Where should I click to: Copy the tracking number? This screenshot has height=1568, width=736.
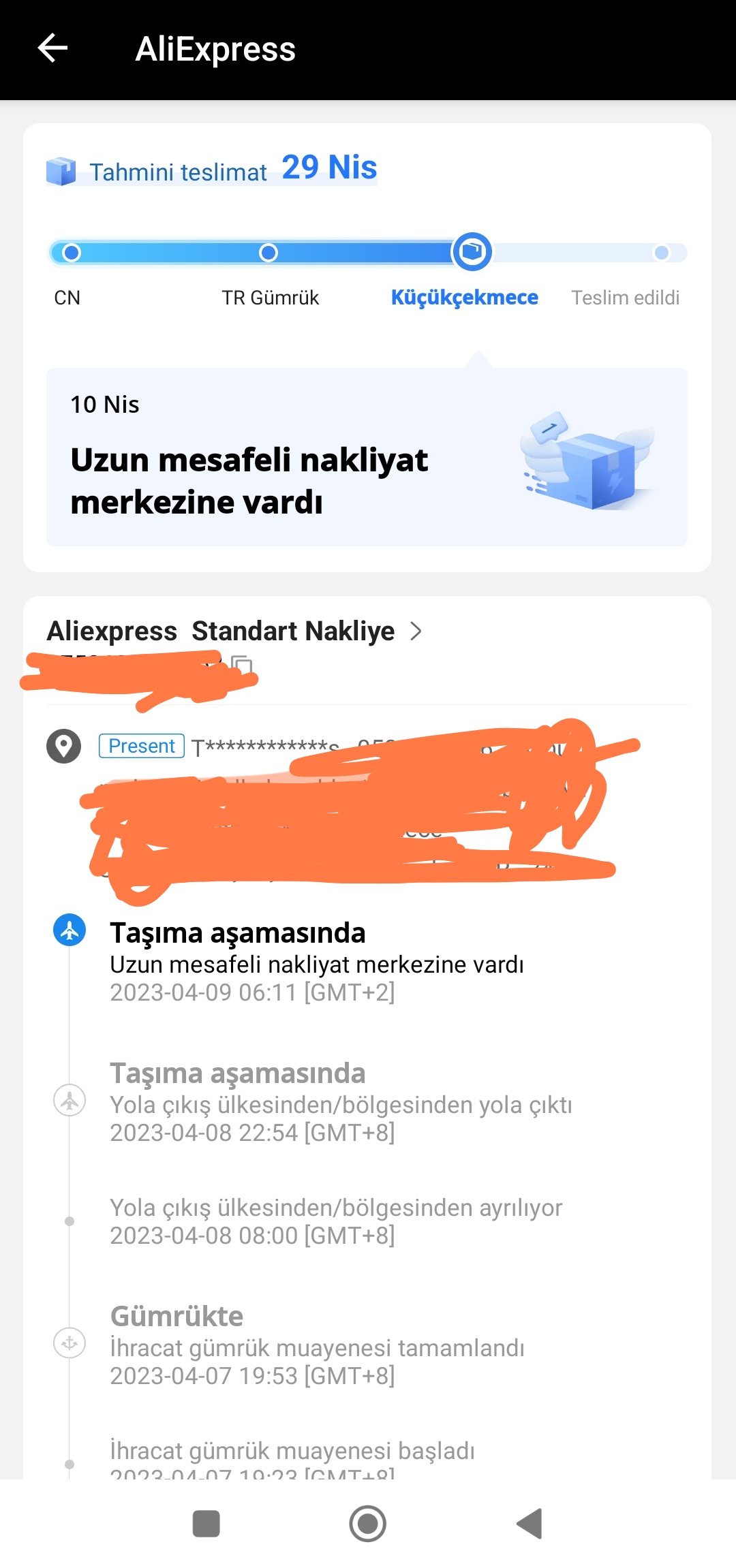coord(243,663)
